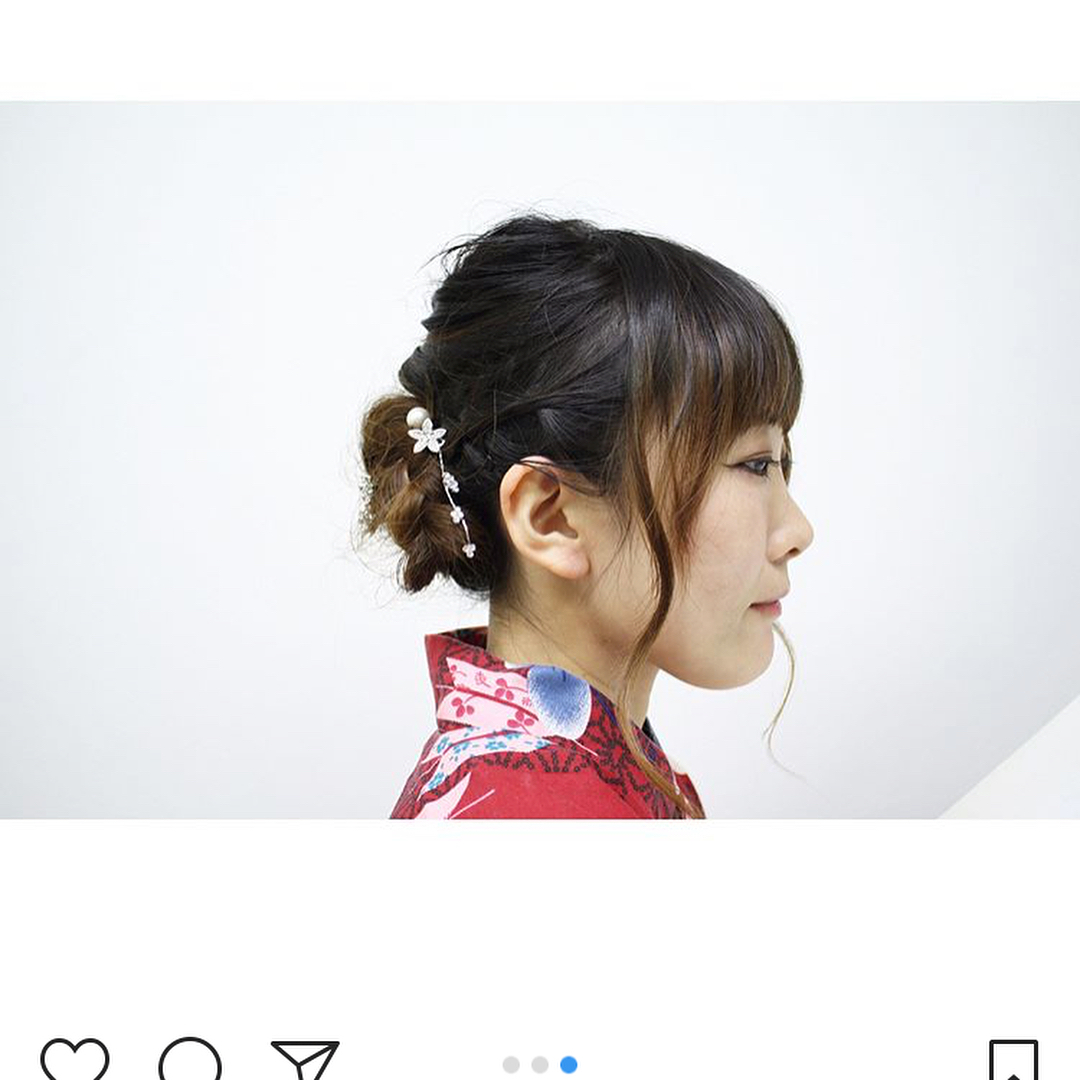
Task: Share this post via the paper plane
Action: pyautogui.click(x=305, y=1060)
